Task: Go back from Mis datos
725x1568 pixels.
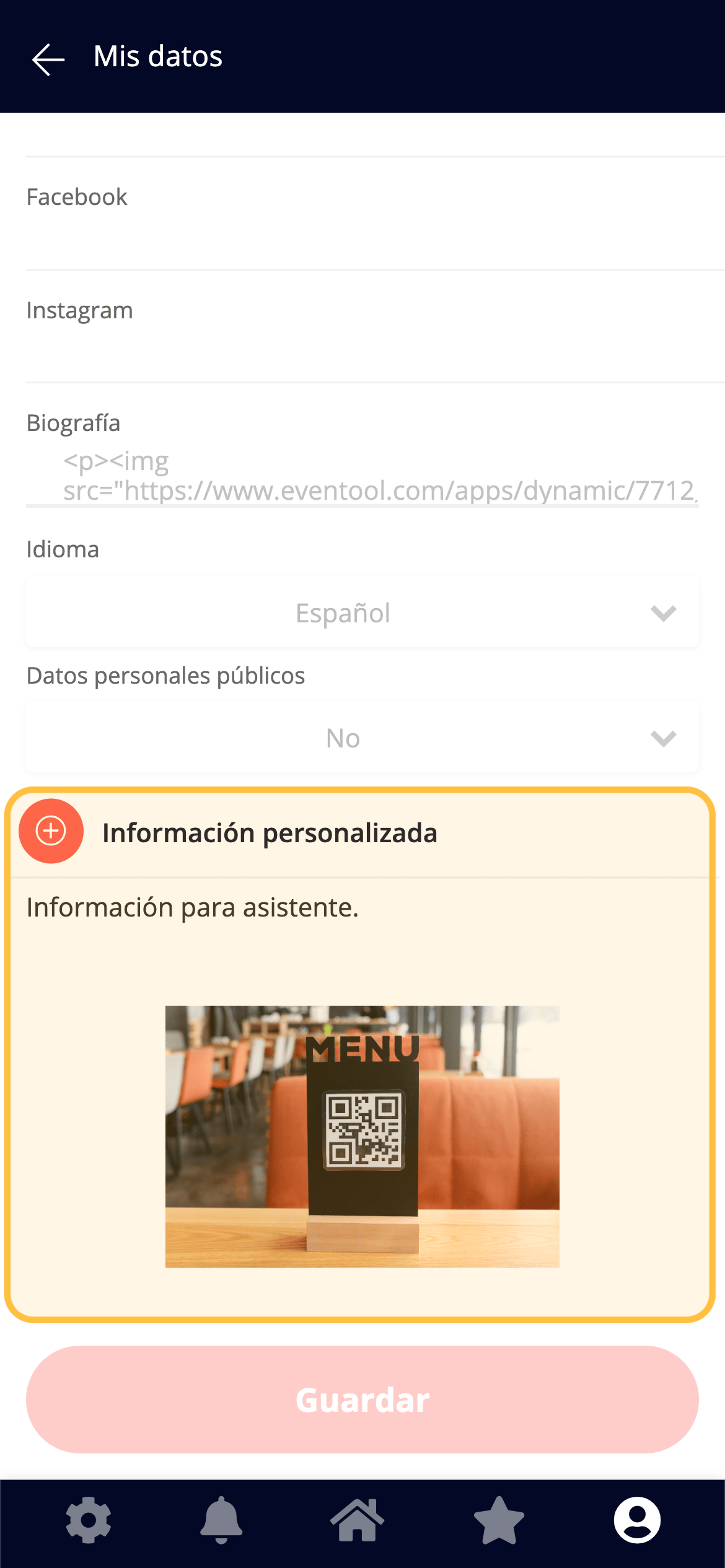Action: (48, 59)
